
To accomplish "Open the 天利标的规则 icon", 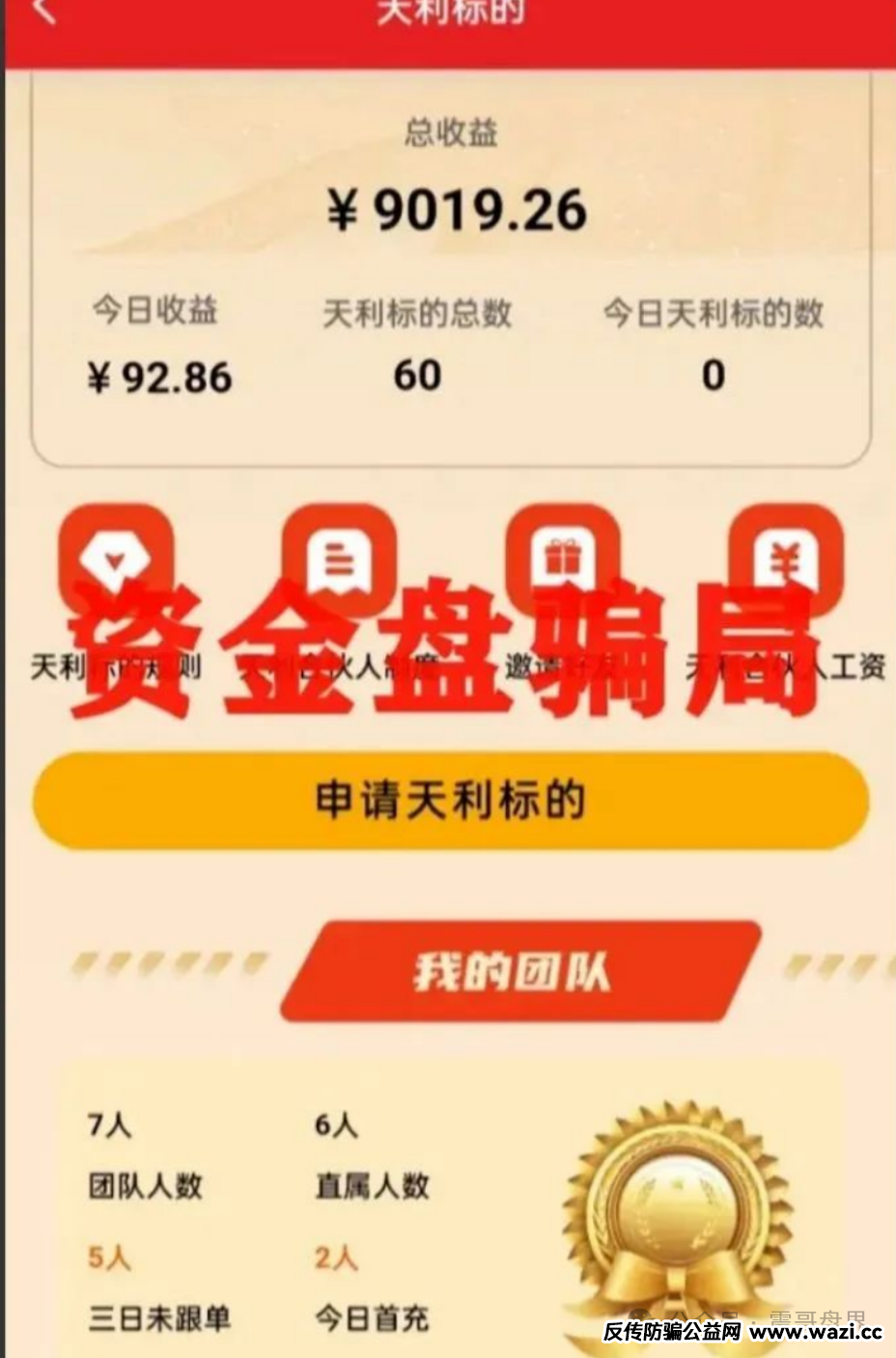I will coord(116,559).
